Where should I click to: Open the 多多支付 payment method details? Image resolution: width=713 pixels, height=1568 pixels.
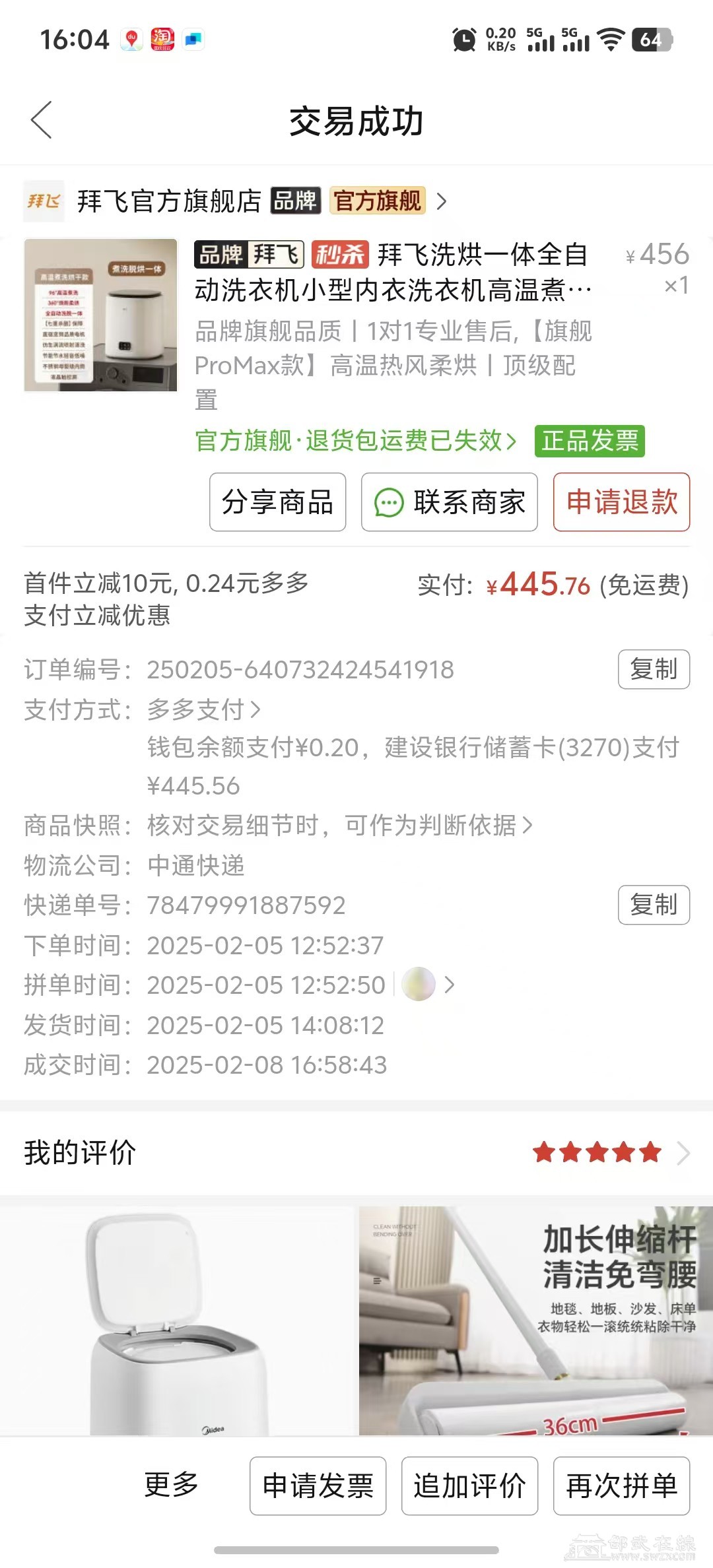point(203,710)
